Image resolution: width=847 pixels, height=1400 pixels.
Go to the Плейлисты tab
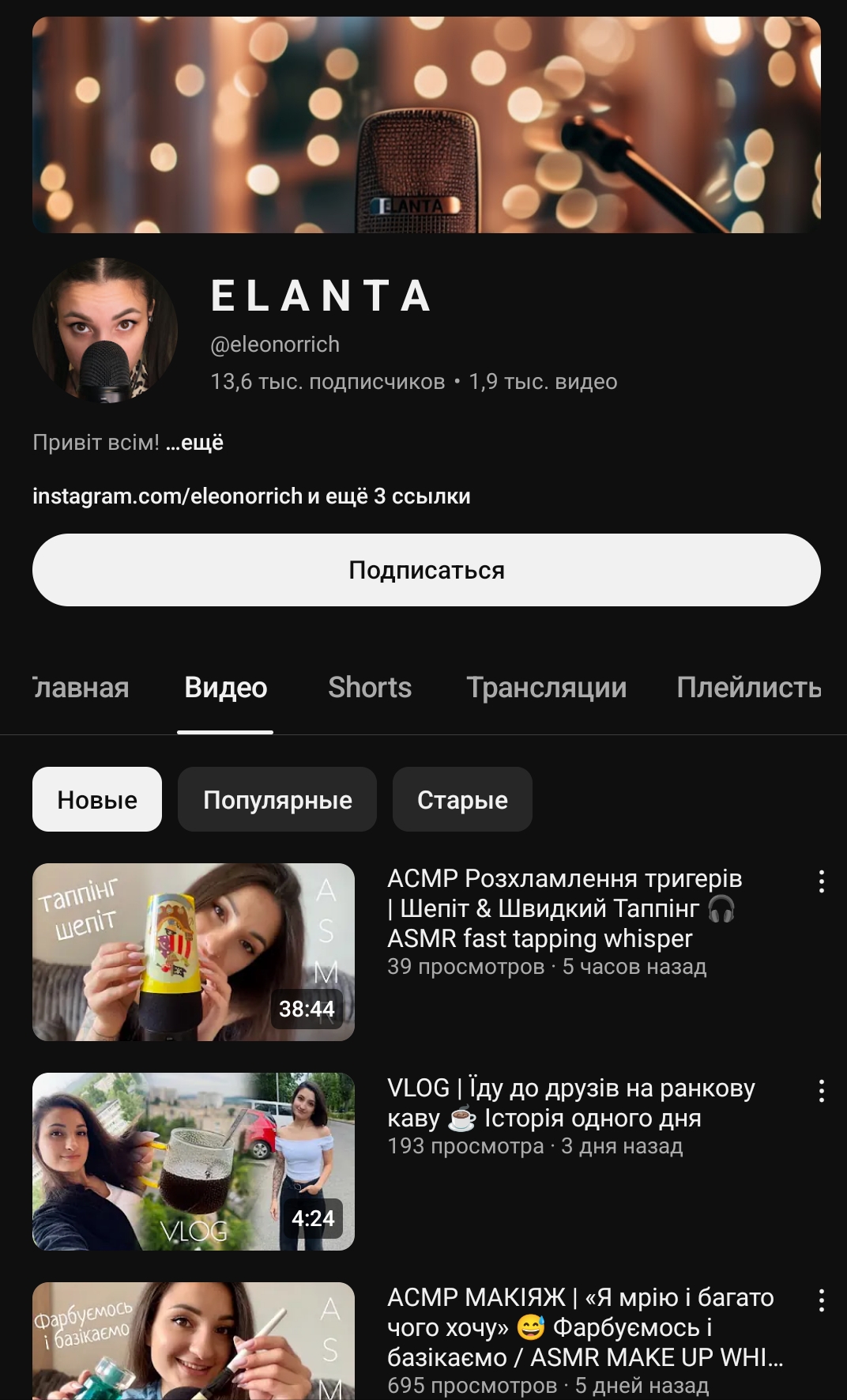pos(748,688)
